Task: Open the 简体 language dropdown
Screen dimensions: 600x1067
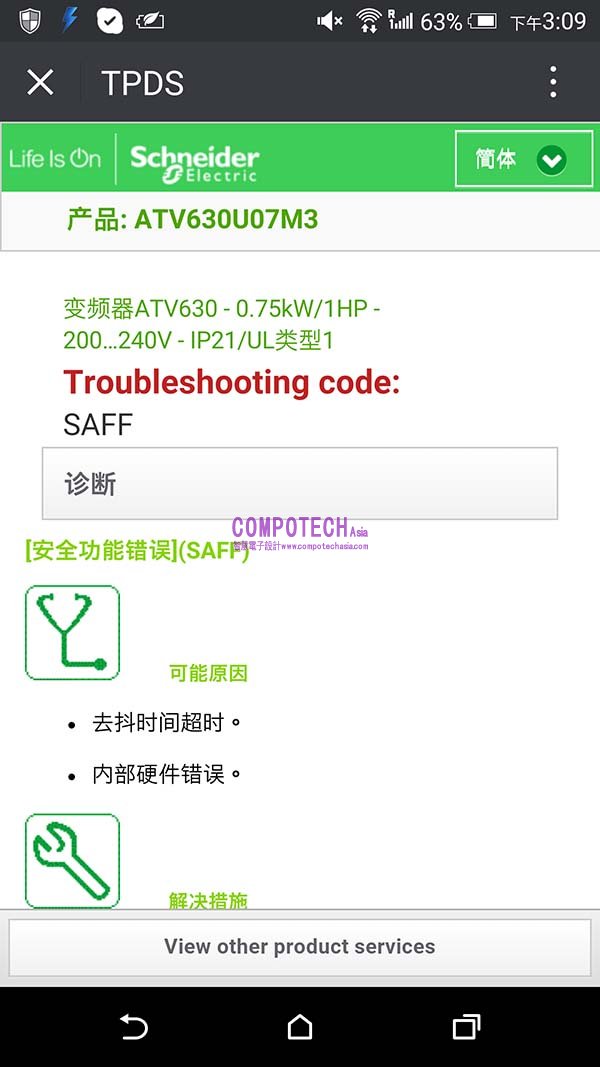Action: tap(517, 159)
